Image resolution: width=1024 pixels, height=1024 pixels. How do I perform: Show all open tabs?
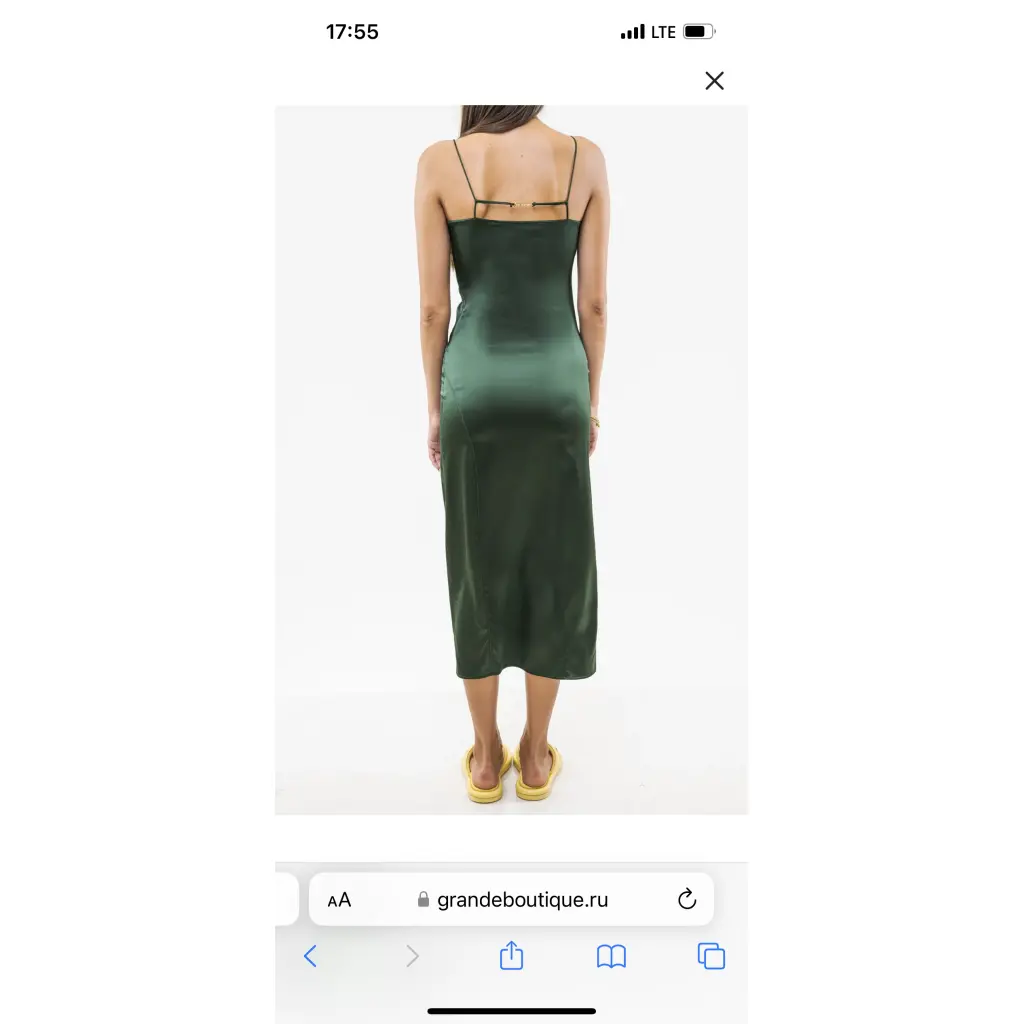711,957
